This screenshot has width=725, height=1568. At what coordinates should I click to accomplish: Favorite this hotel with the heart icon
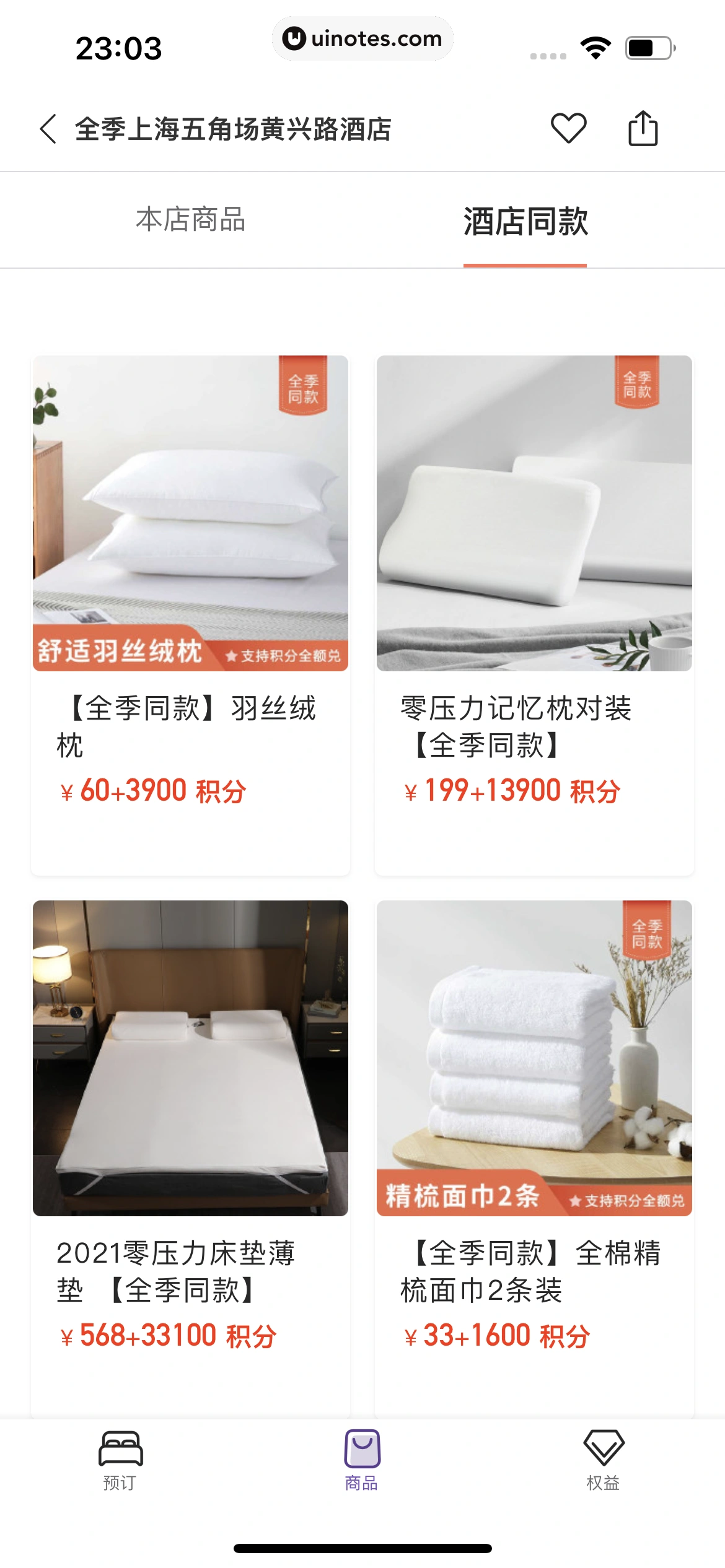568,128
